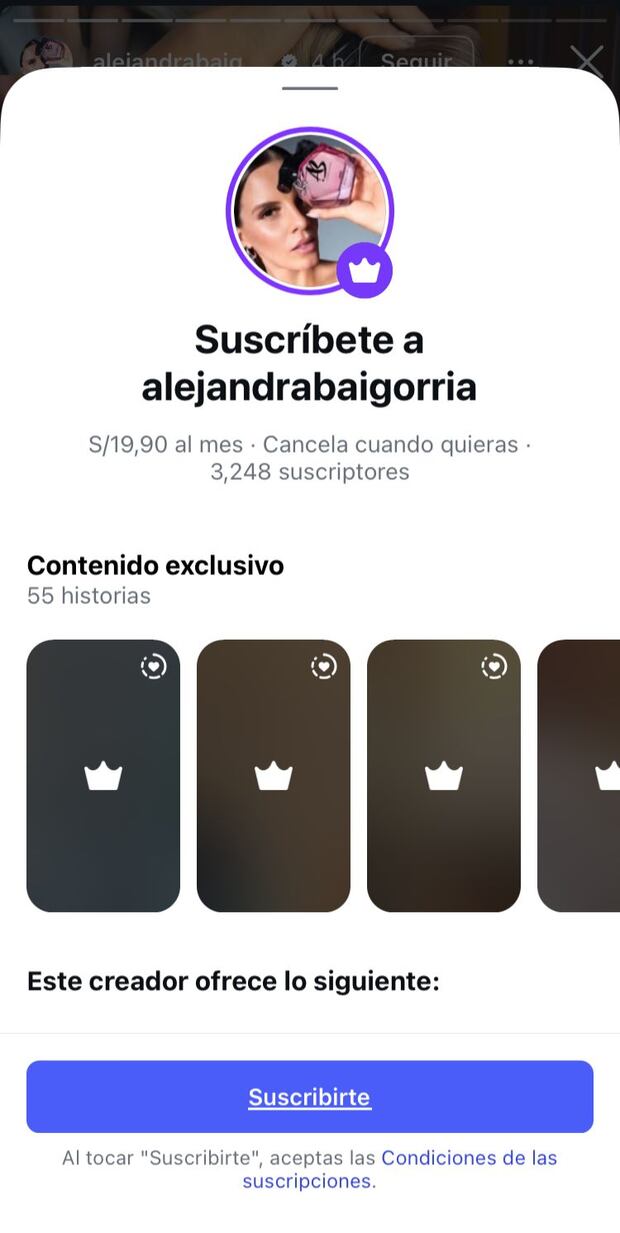Open the three-dot overflow menu
The image size is (620, 1233).
click(521, 60)
